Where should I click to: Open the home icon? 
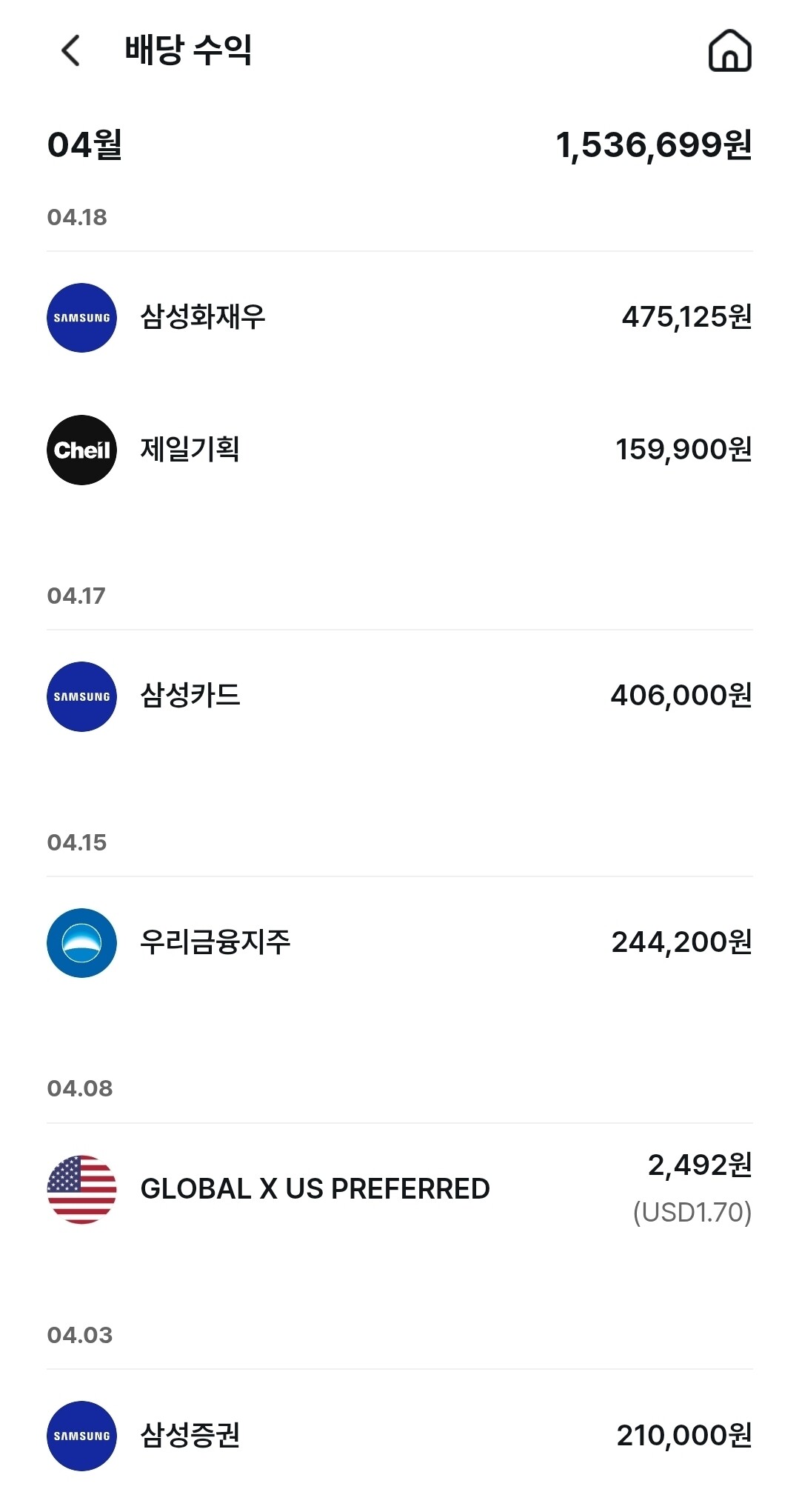729,50
